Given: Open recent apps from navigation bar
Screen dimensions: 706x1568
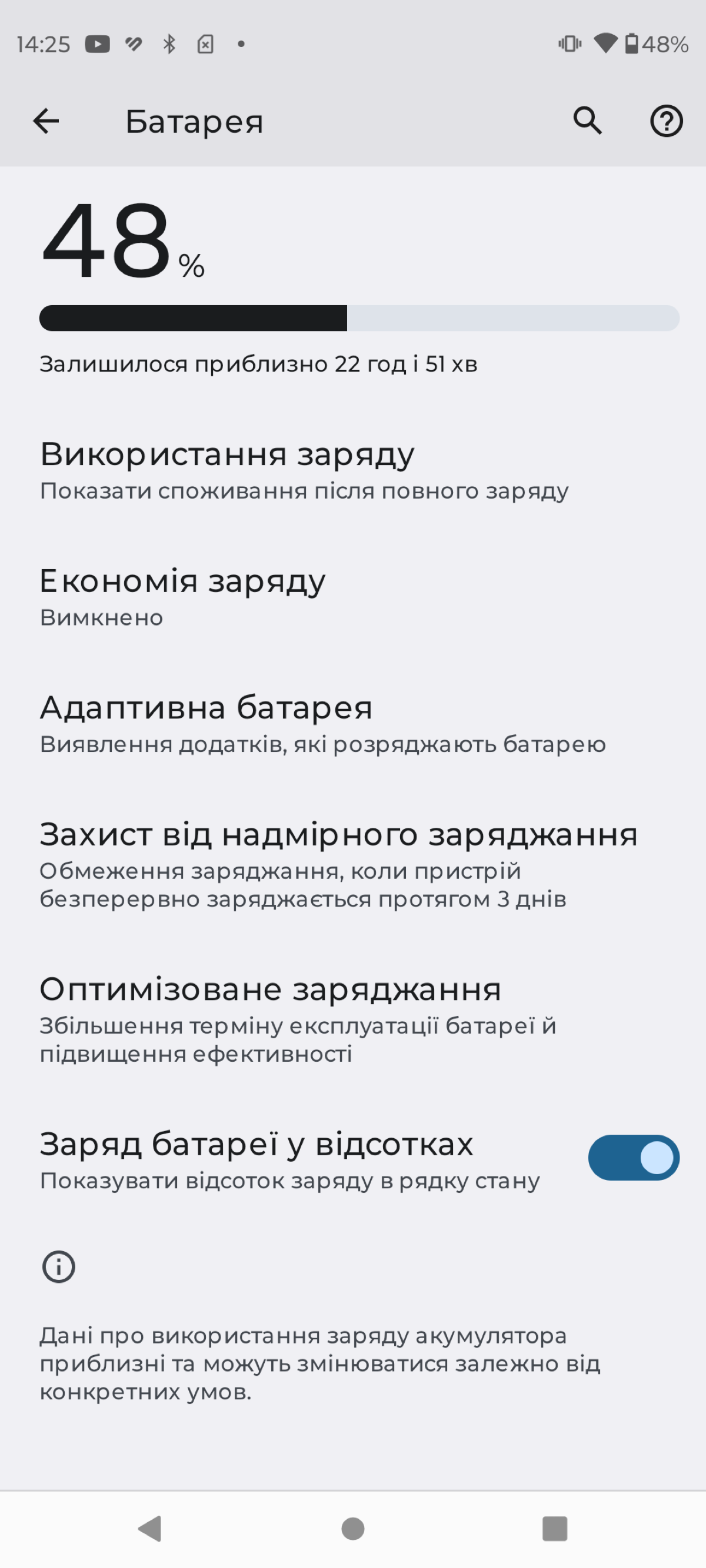Looking at the screenshot, I should point(554,1529).
